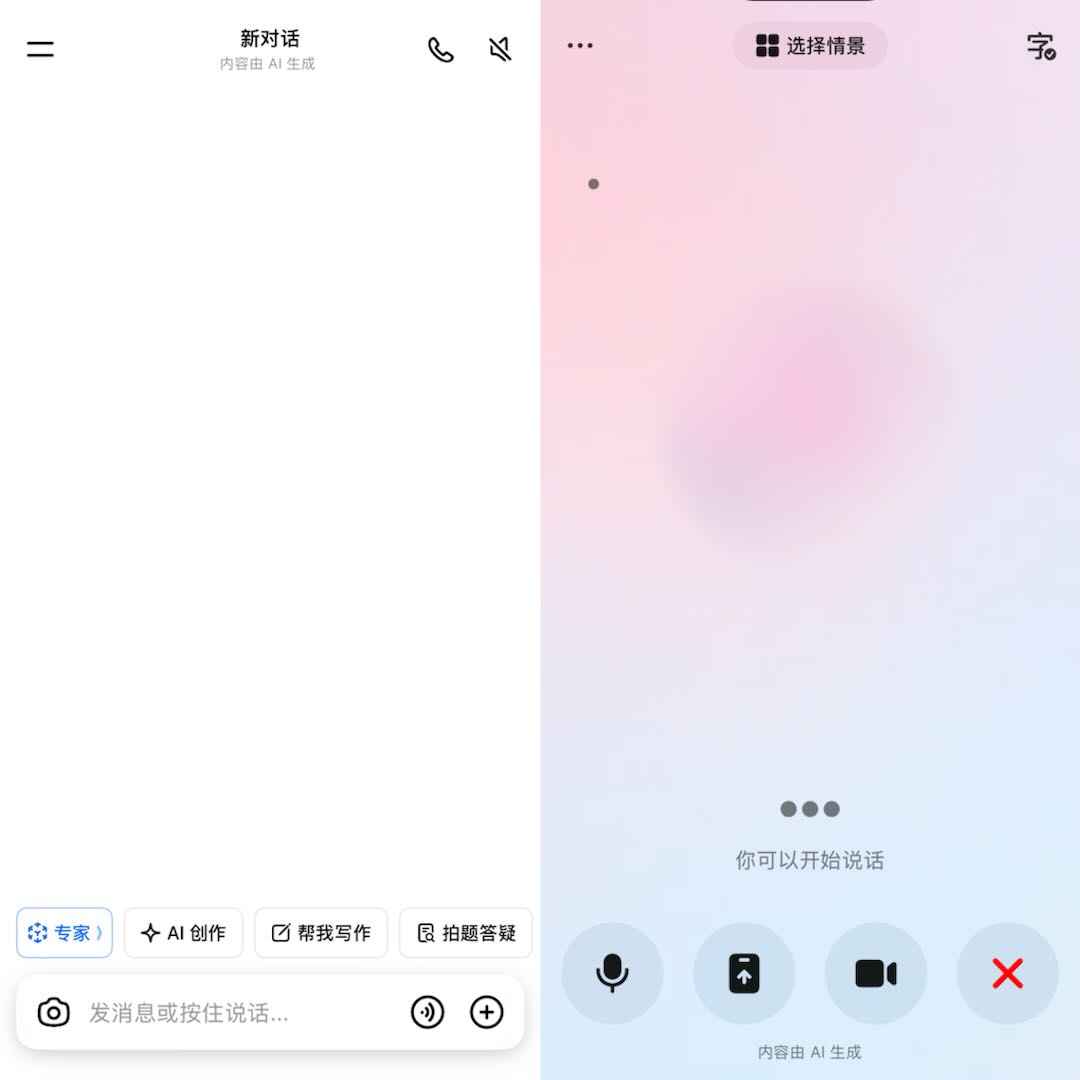Open the three-dot overflow menu in call
This screenshot has height=1080, width=1080.
coord(580,45)
